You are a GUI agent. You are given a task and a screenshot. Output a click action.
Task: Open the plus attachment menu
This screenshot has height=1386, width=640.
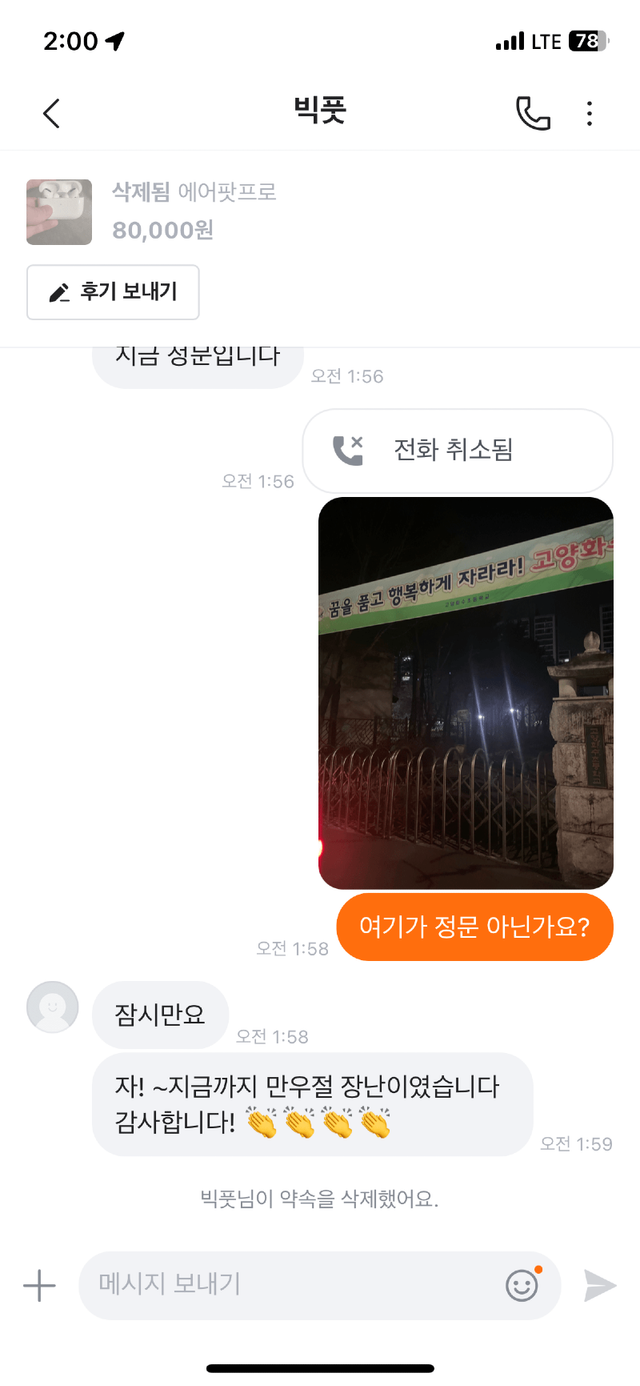coord(39,1285)
